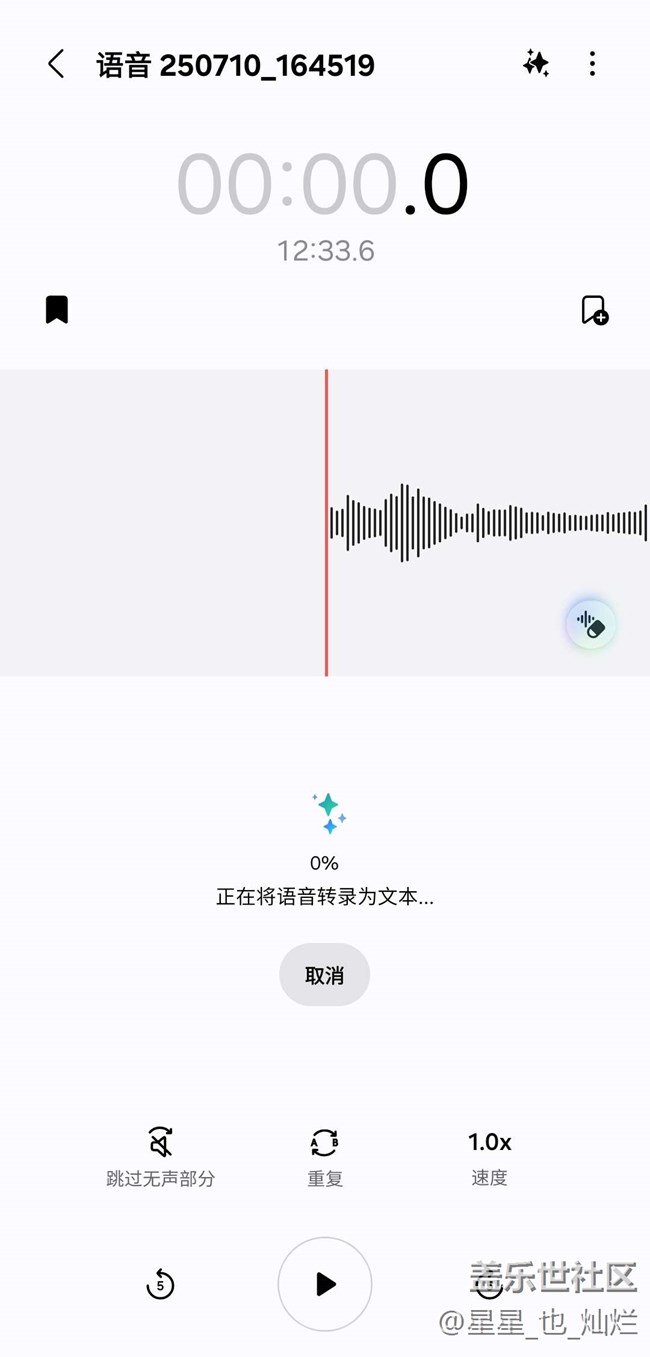Image resolution: width=650 pixels, height=1357 pixels.
Task: Tap the add note icon
Action: pos(594,310)
